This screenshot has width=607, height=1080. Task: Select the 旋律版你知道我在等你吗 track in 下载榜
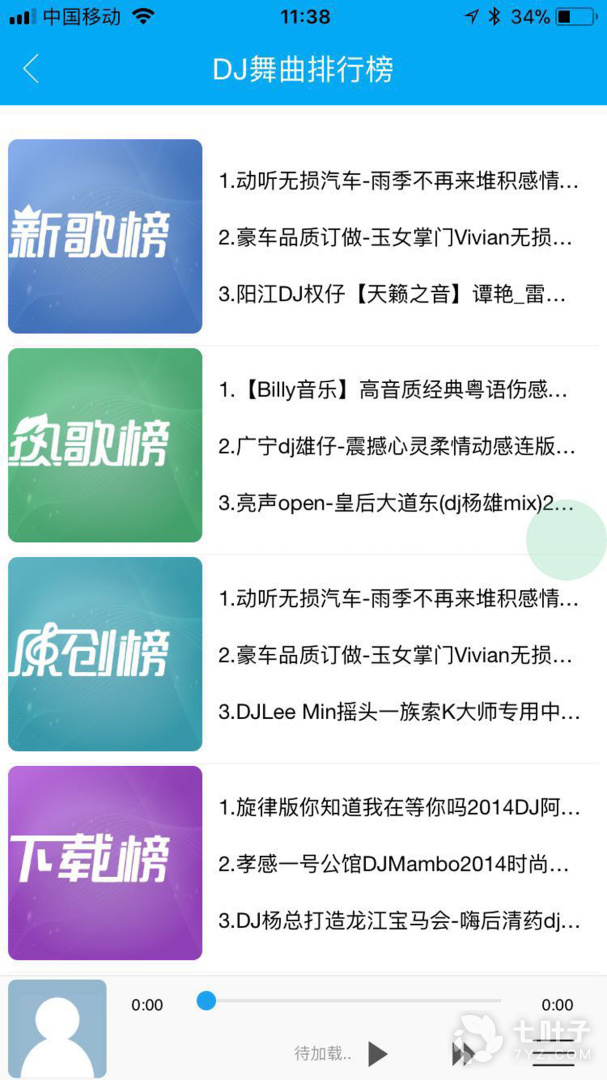pyautogui.click(x=398, y=806)
